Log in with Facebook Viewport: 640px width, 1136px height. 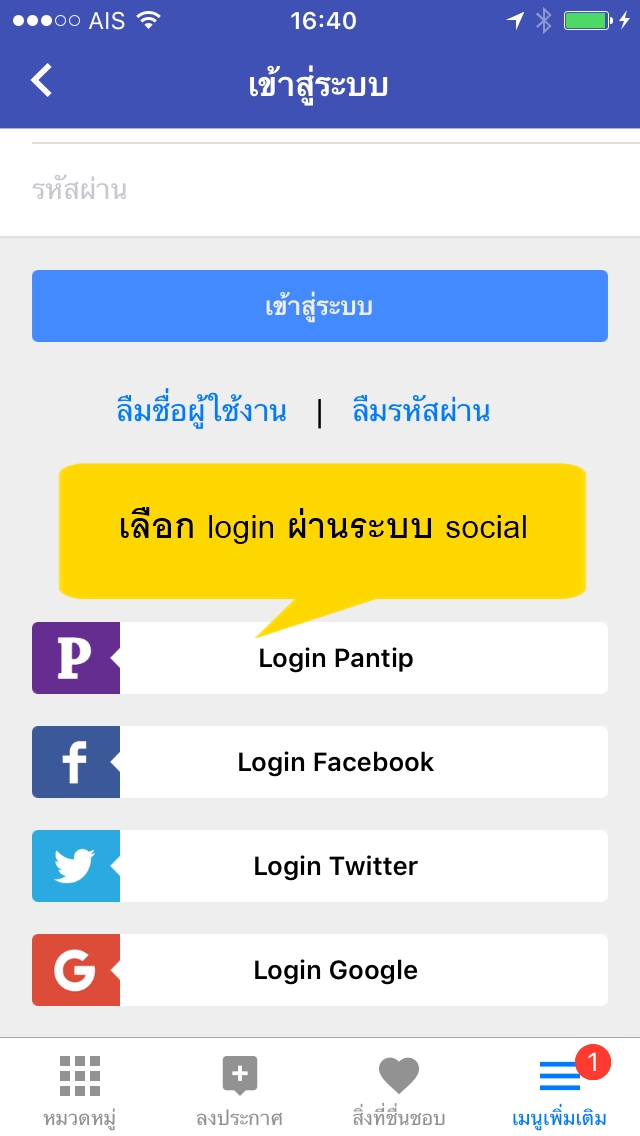point(320,762)
